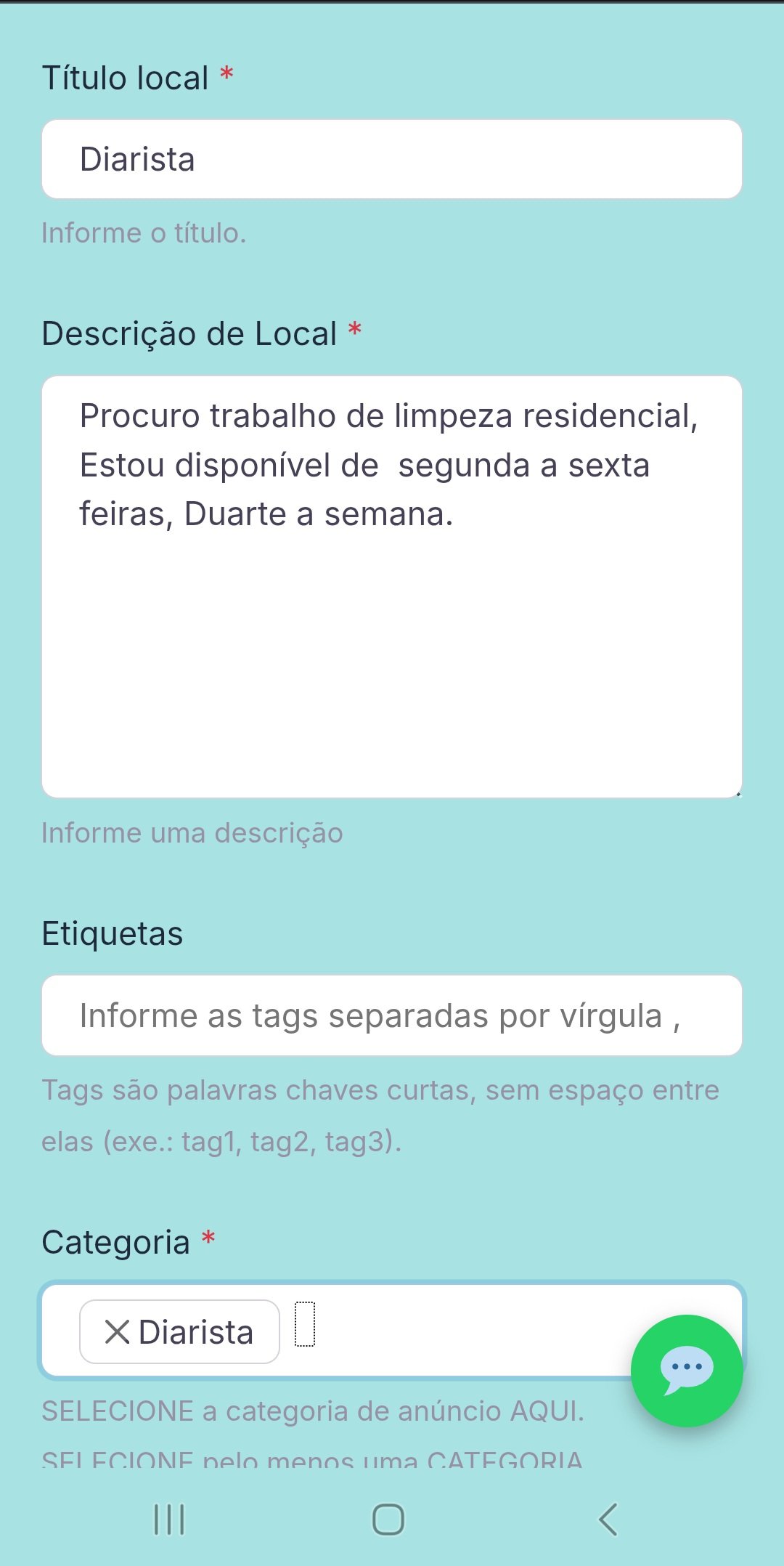Focus the Etiquetas tags input field
Screen dimensions: 784x1566
pos(392,1015)
